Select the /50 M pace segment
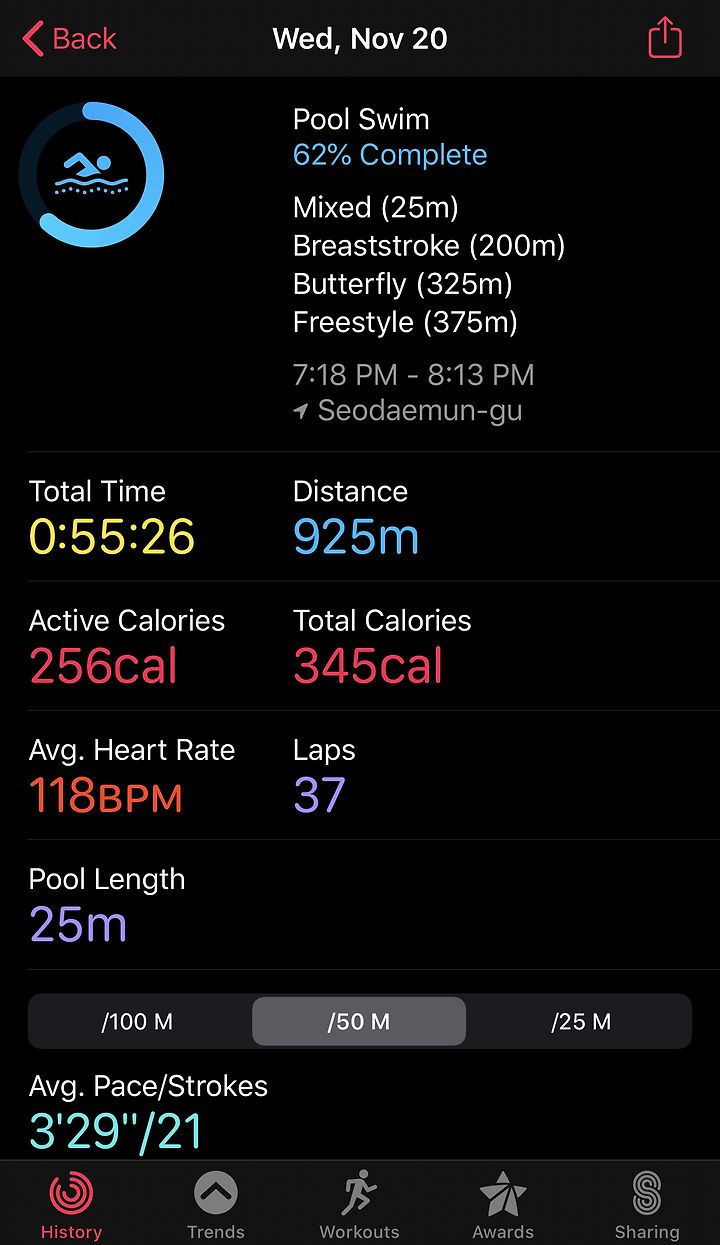720x1245 pixels. pos(359,1022)
